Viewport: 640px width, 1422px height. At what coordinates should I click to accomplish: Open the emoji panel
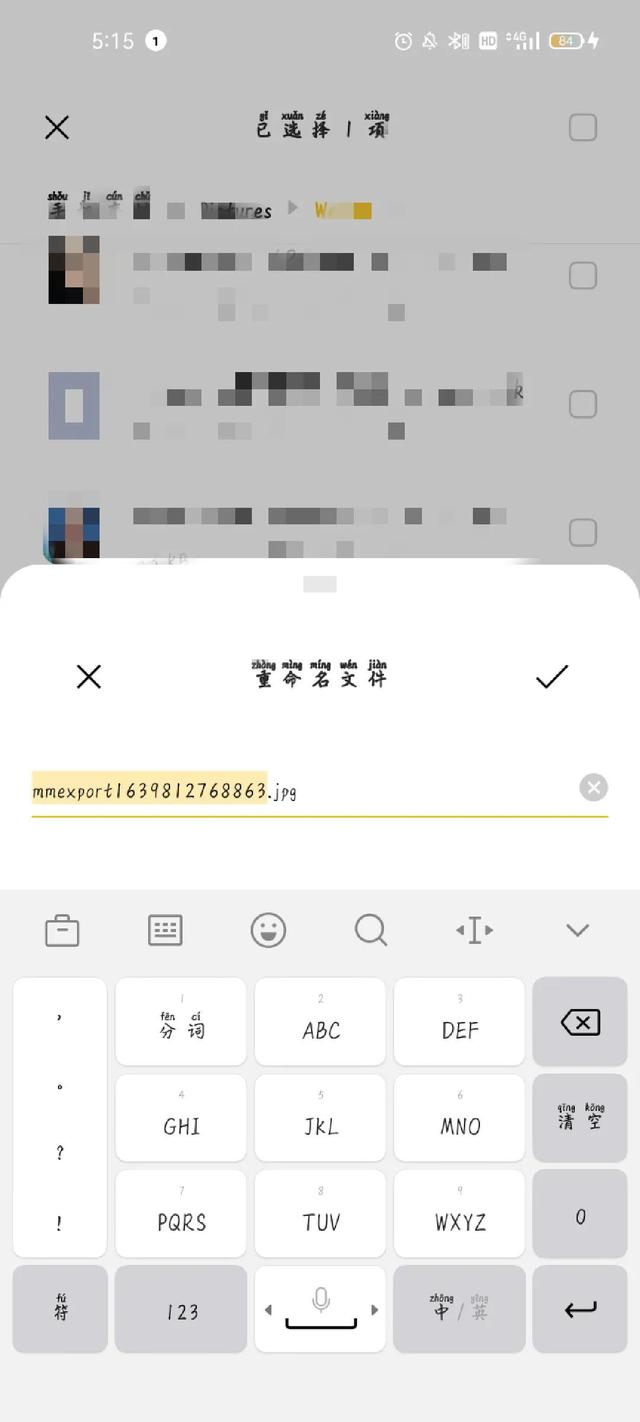tap(268, 930)
